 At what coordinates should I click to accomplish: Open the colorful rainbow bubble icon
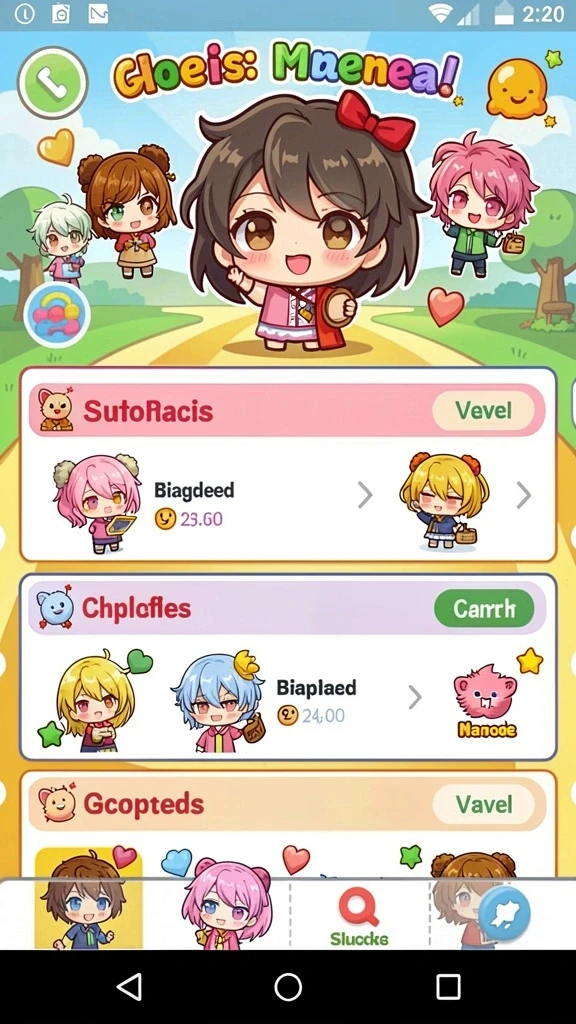point(57,315)
